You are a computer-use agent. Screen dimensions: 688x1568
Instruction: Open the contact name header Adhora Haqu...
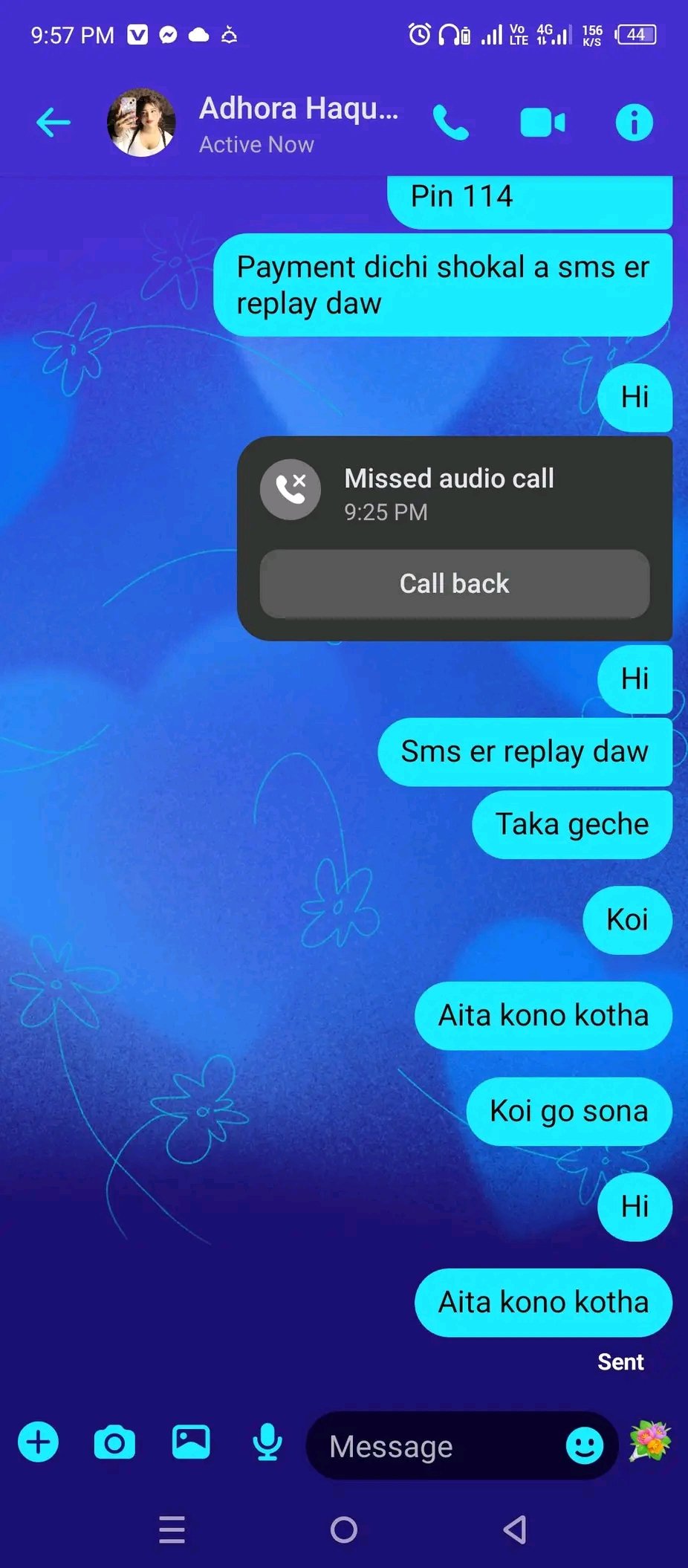pyautogui.click(x=299, y=109)
